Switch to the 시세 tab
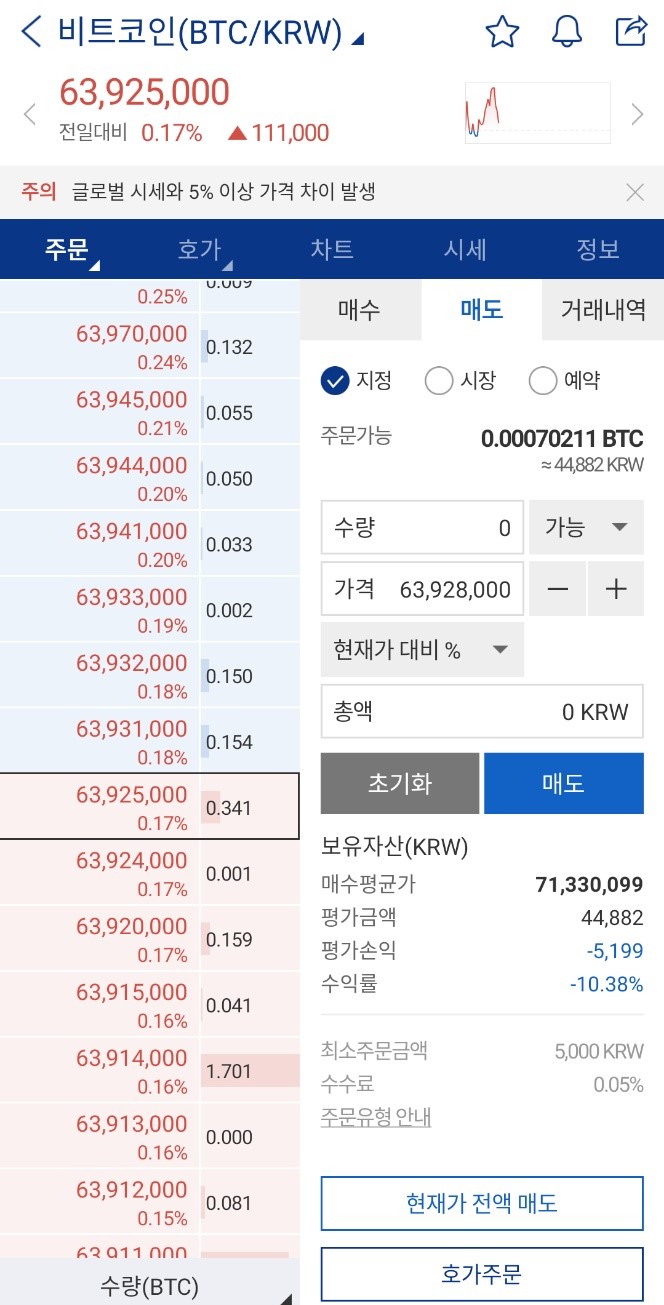Screen dimensions: 664x1305 tap(465, 249)
